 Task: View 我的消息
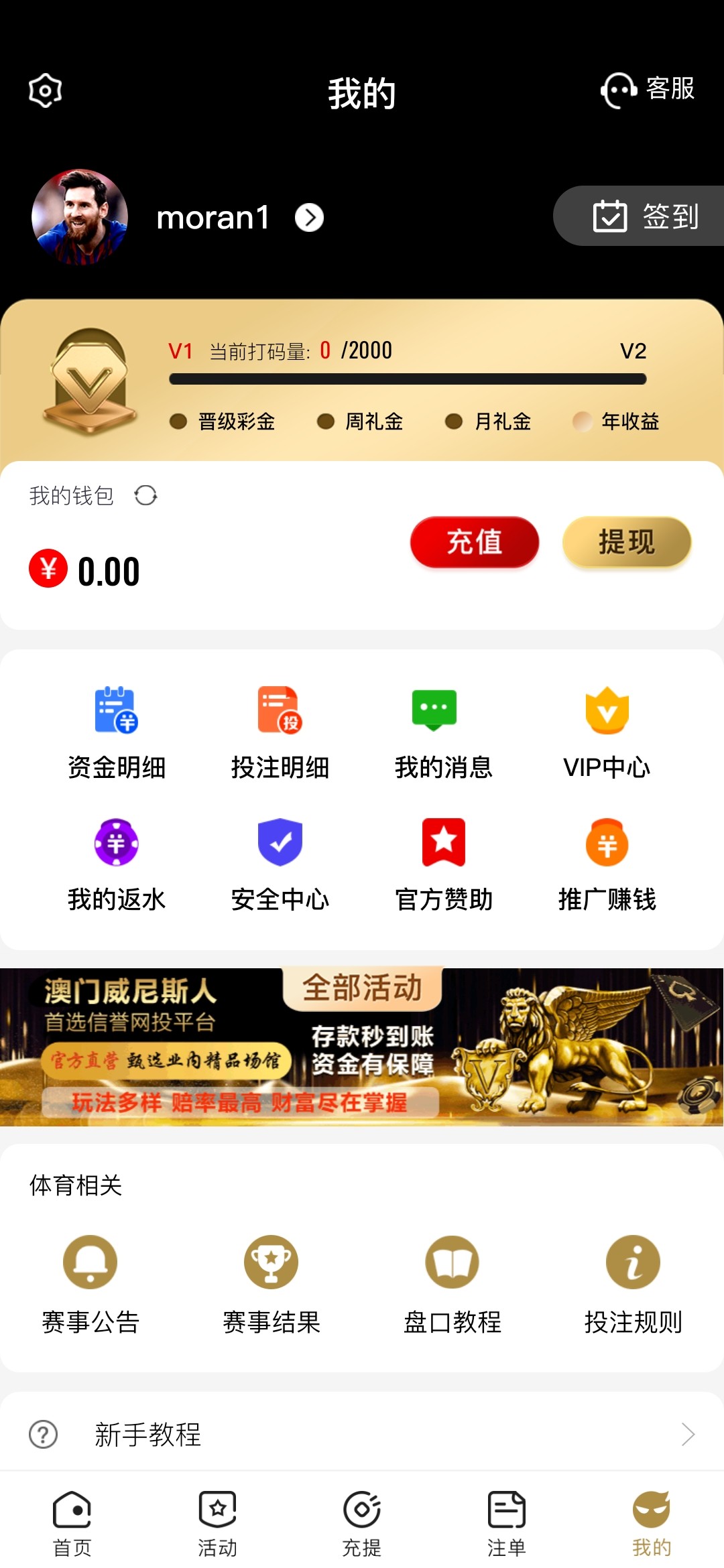tap(444, 732)
